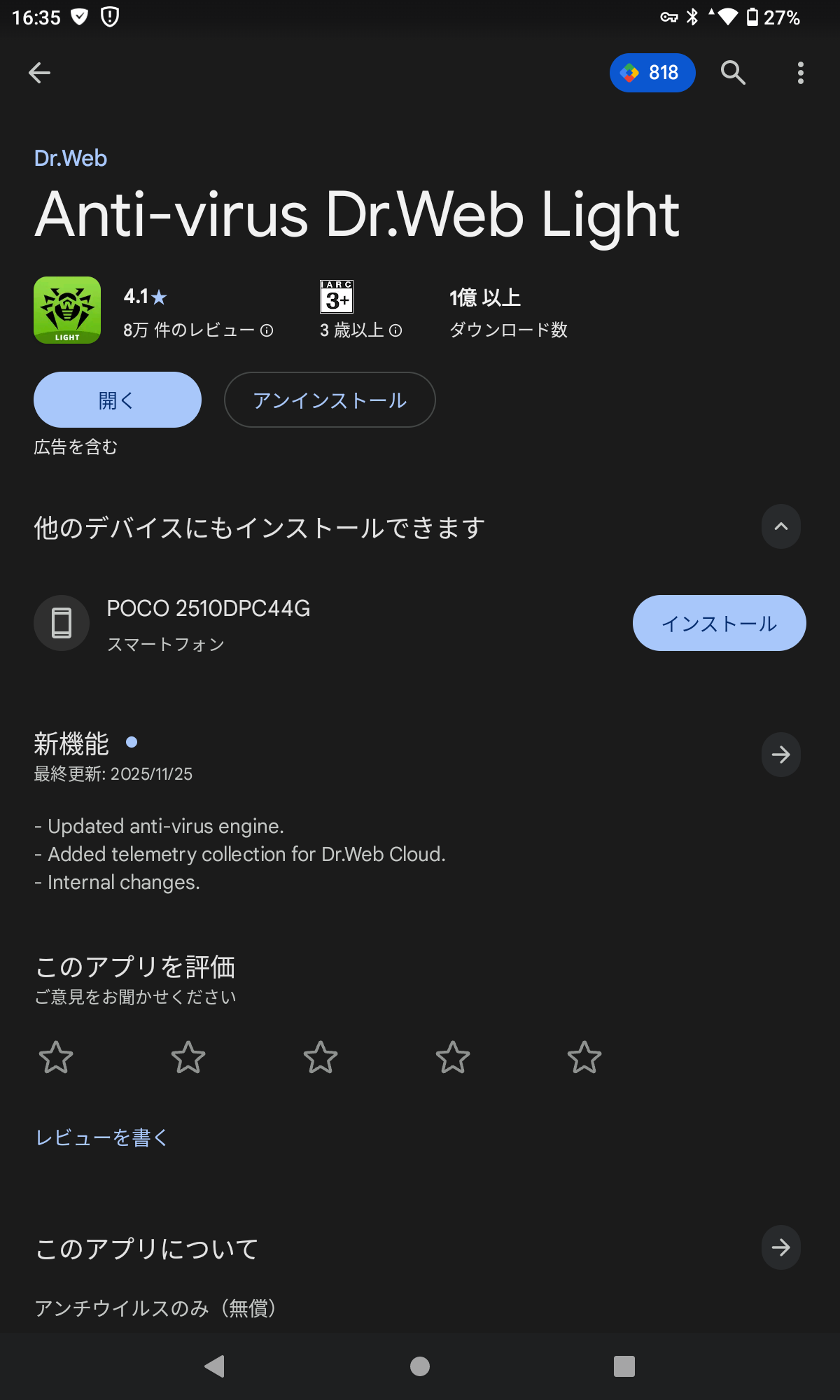Install on the POCO 2510DPC44G smartphone
This screenshot has height=1400, width=840.
pyautogui.click(x=719, y=623)
